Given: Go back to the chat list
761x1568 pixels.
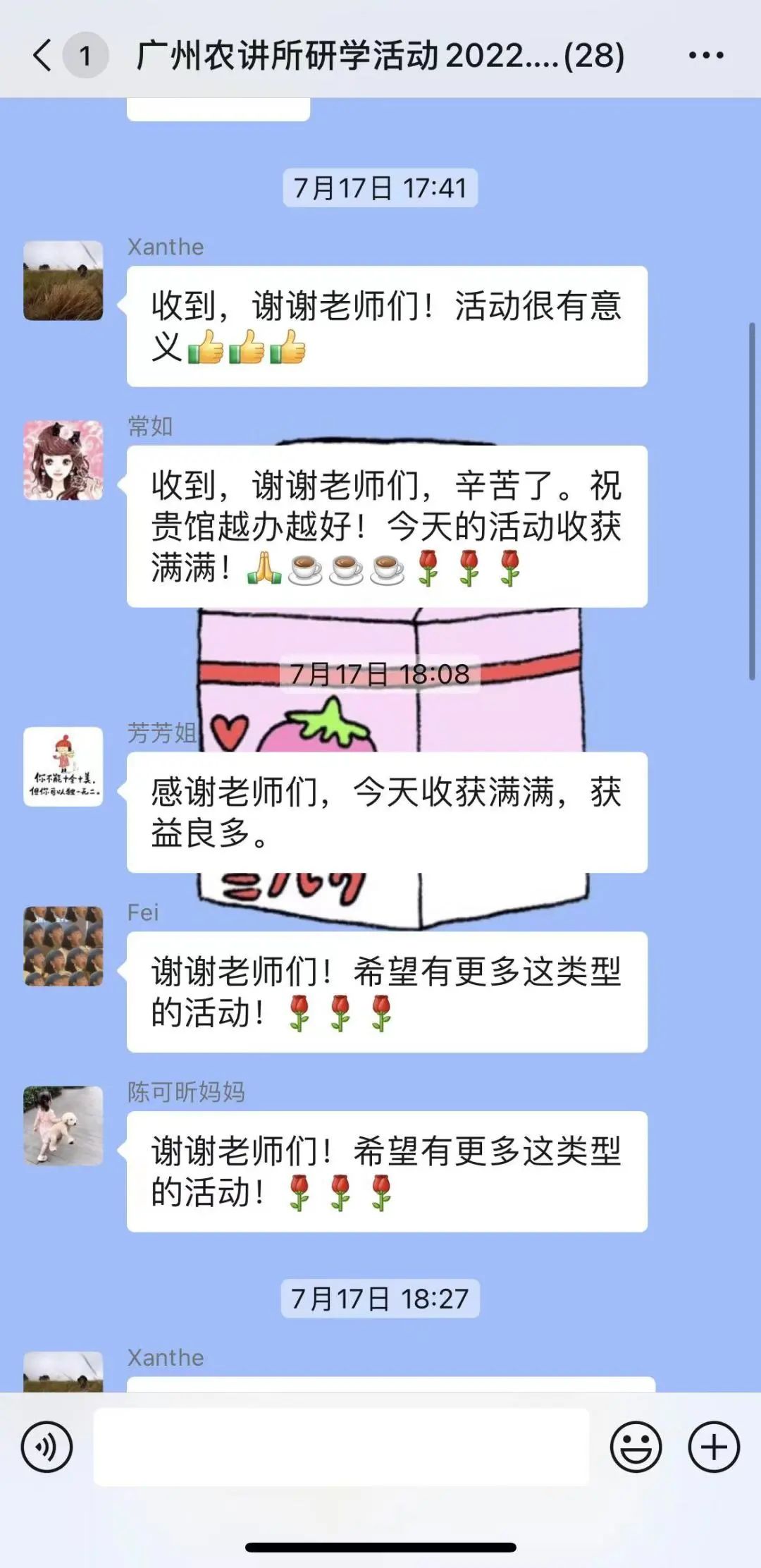Looking at the screenshot, I should click(44, 55).
